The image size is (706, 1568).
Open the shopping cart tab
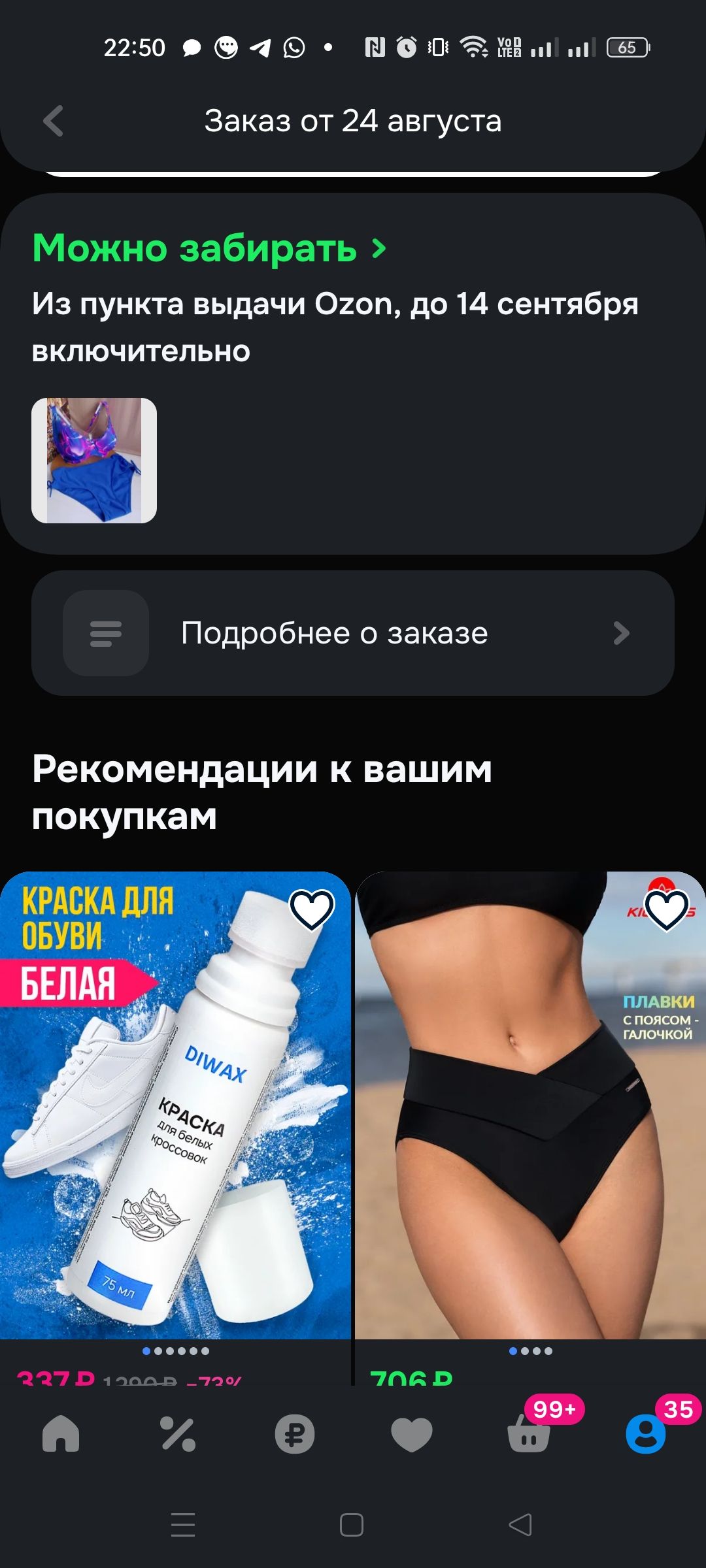coord(529,1434)
